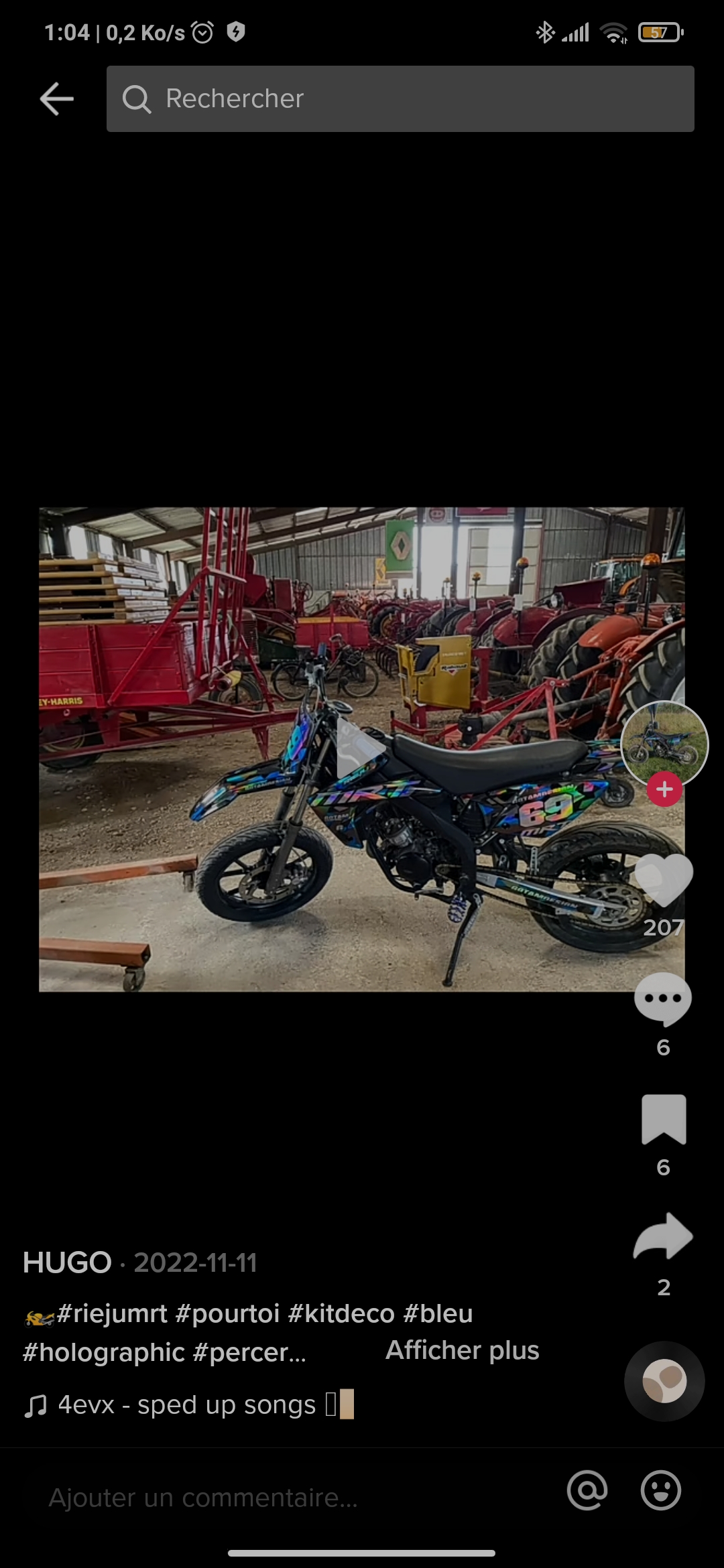Like this video with the heart
Viewport: 724px width, 1568px height.
click(x=663, y=880)
